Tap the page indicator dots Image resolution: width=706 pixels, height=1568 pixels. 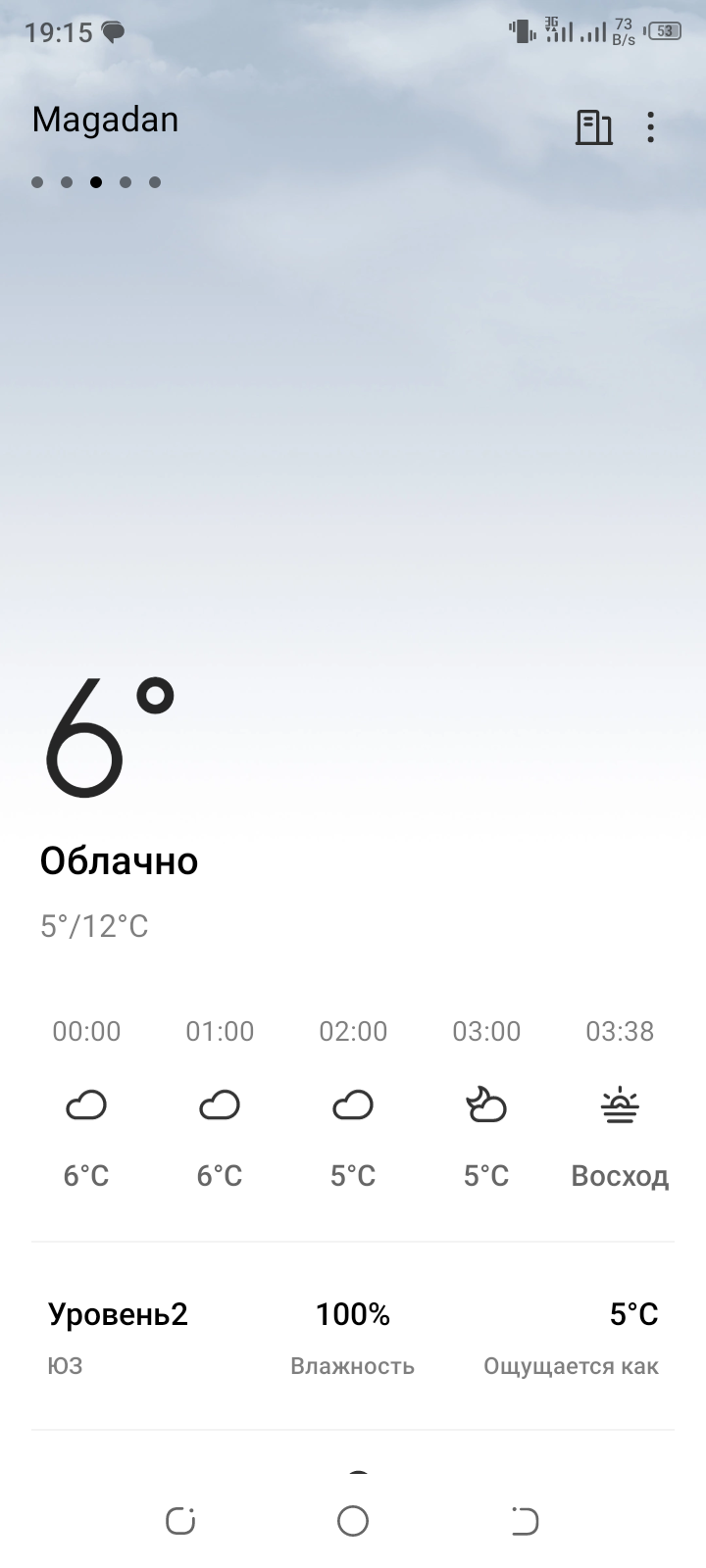click(95, 182)
